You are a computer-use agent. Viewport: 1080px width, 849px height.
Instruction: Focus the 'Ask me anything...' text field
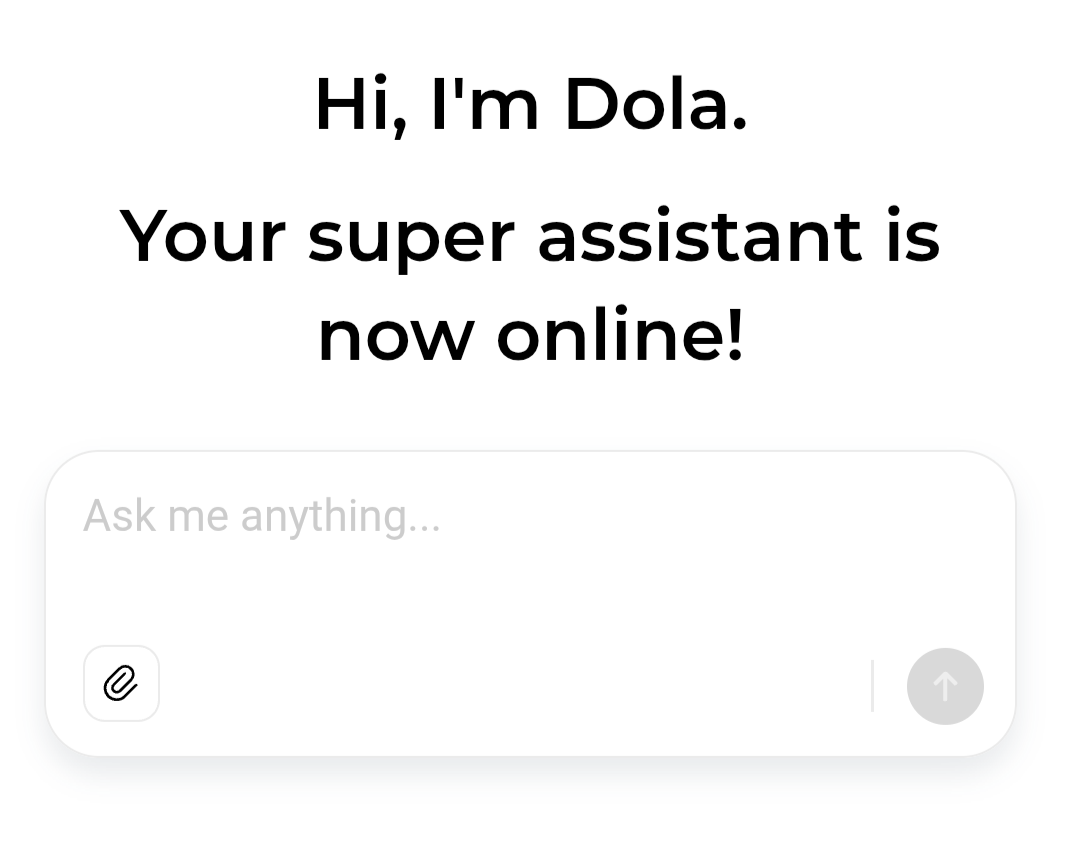pos(500,540)
